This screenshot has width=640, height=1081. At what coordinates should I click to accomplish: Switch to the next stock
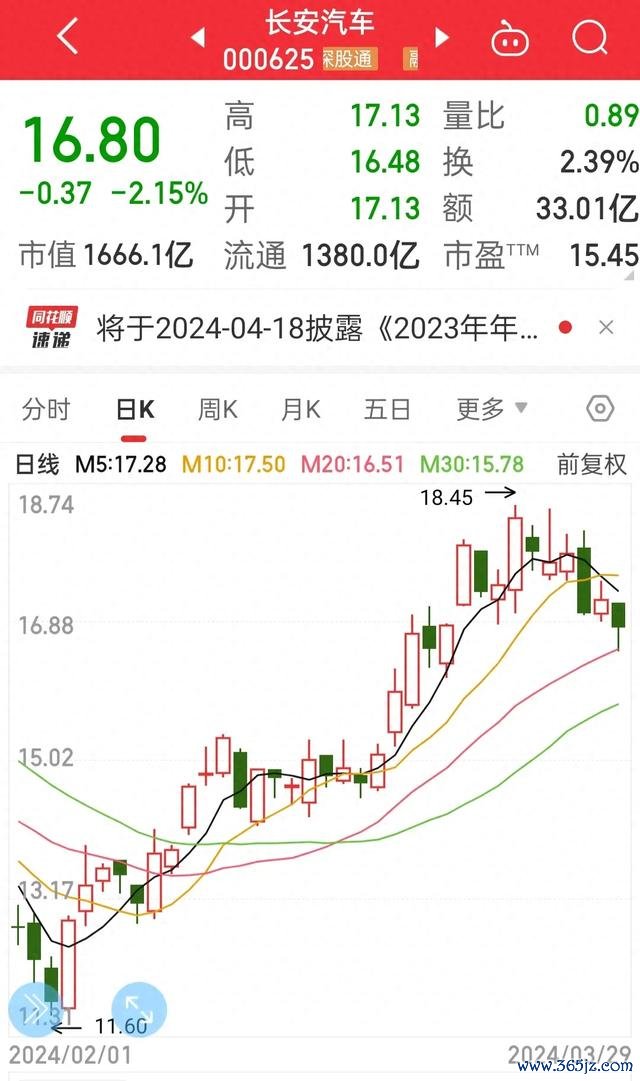click(x=441, y=37)
